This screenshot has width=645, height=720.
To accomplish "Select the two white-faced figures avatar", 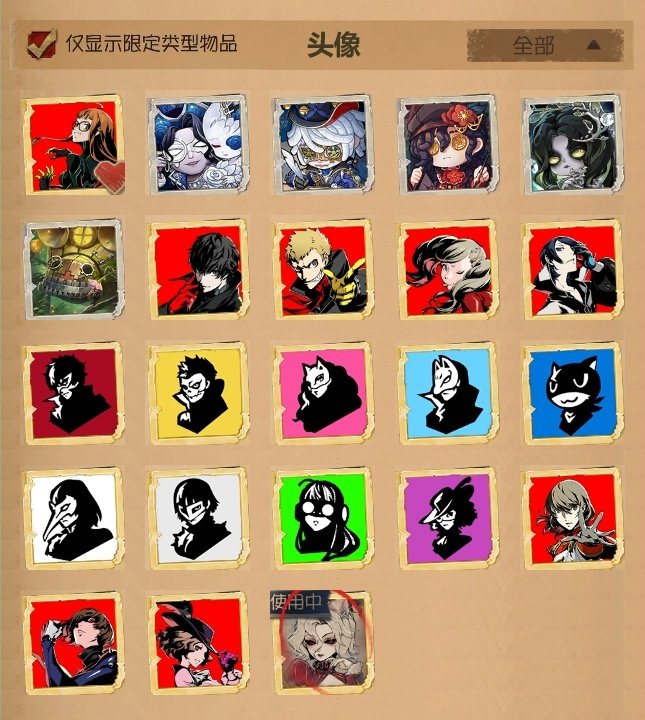I will tap(197, 144).
